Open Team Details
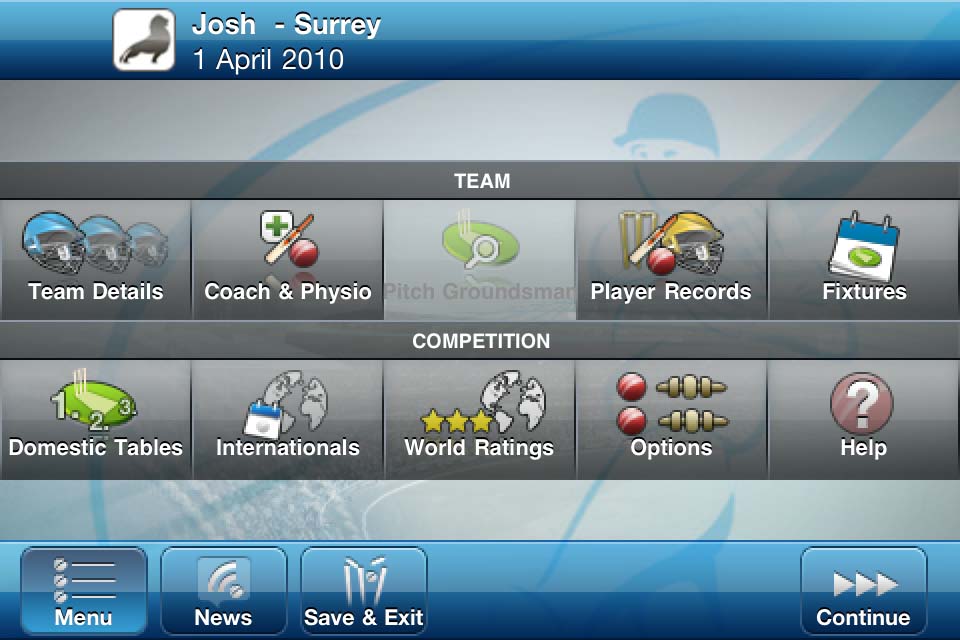 click(x=96, y=260)
